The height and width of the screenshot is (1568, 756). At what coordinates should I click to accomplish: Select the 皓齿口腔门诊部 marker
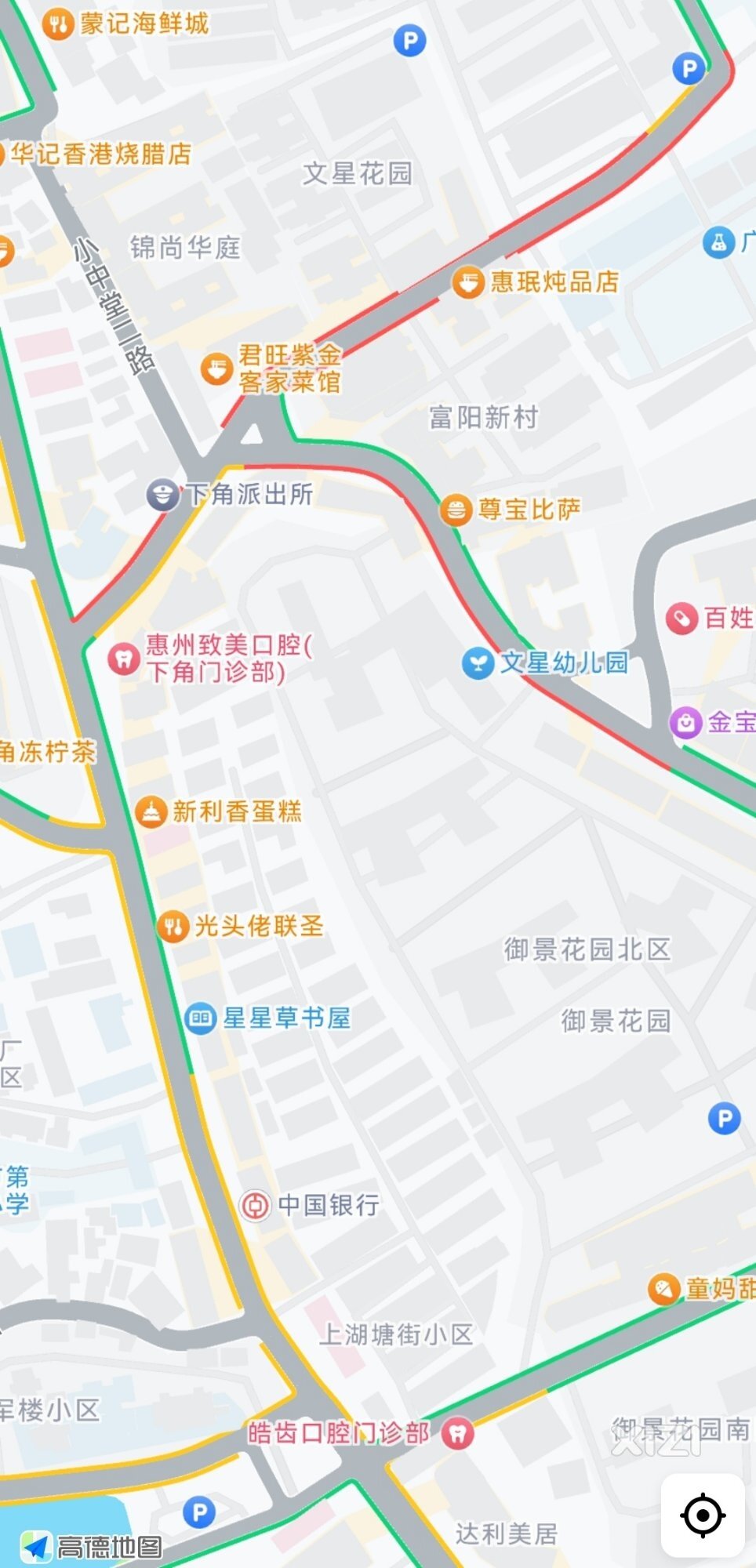[457, 1433]
